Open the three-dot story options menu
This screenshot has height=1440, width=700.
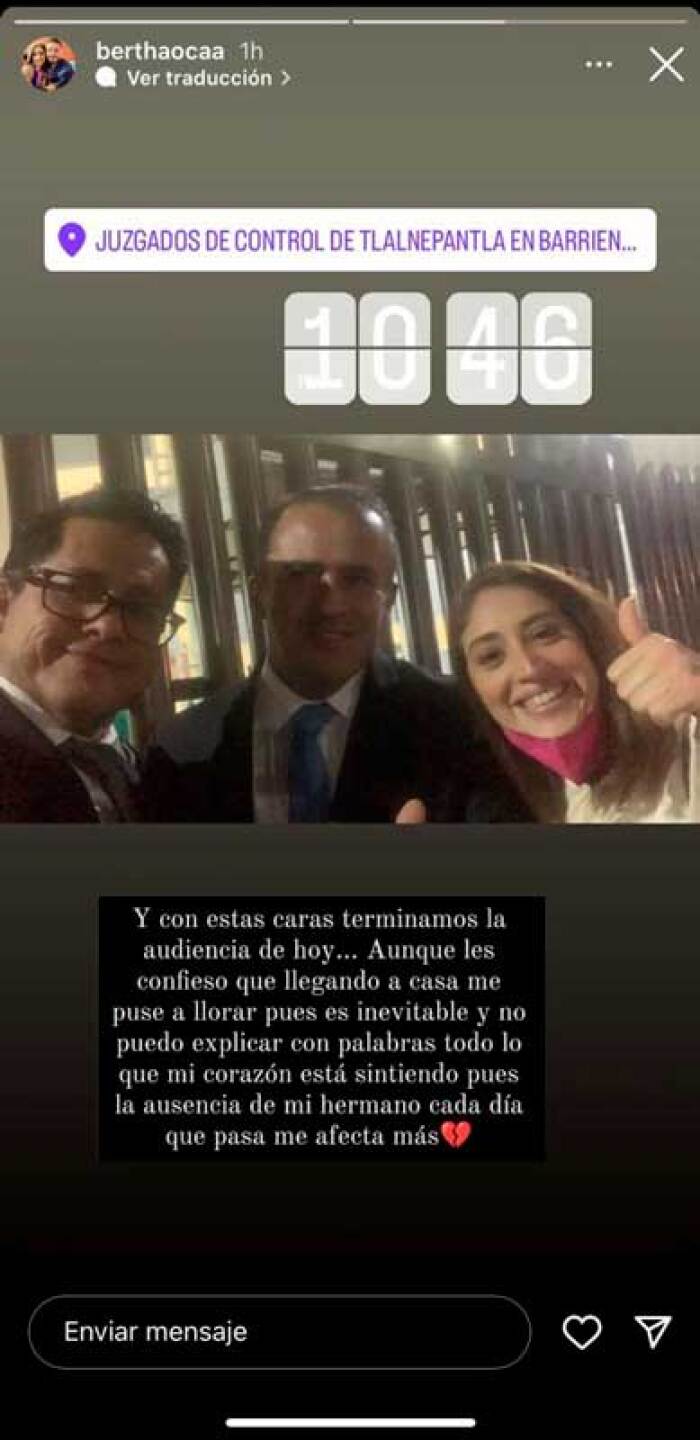[599, 65]
